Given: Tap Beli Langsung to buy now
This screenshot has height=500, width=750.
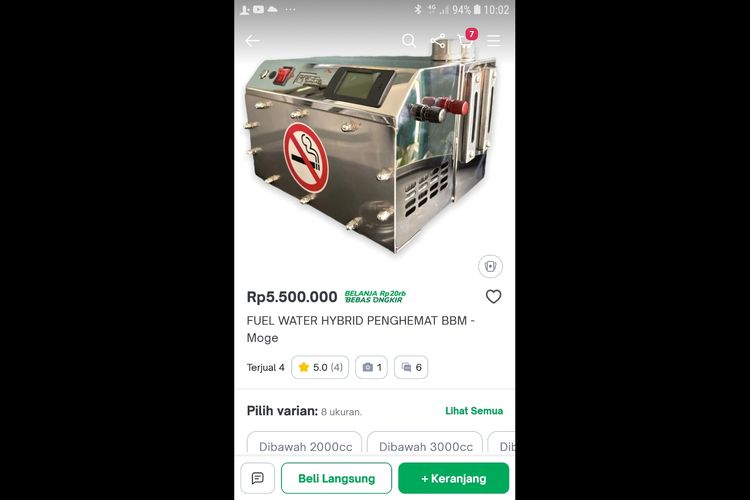Looking at the screenshot, I should tap(336, 478).
